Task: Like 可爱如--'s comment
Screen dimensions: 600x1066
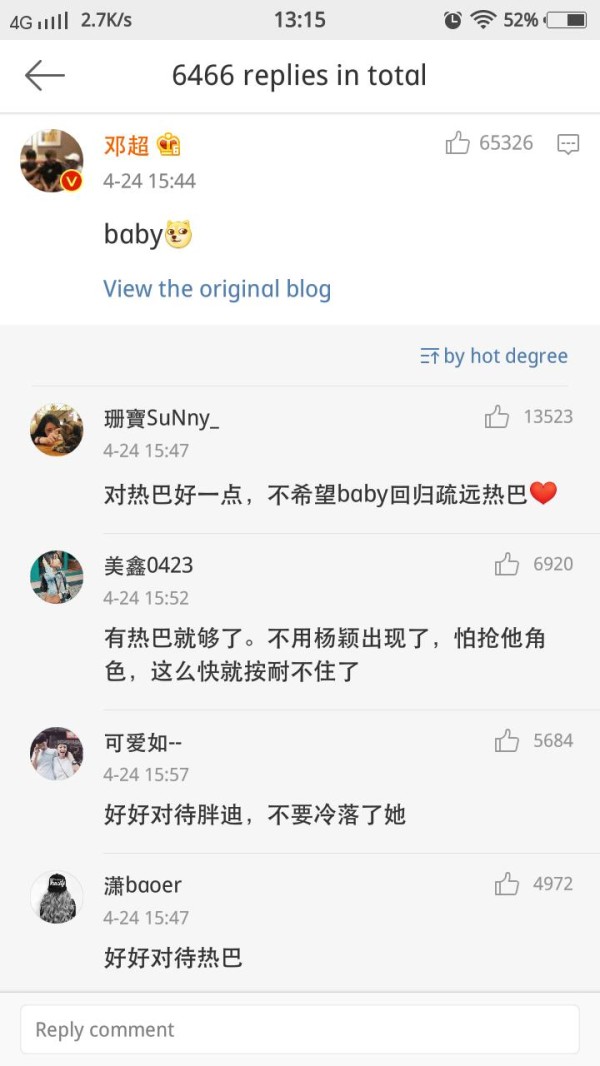Action: click(x=507, y=741)
